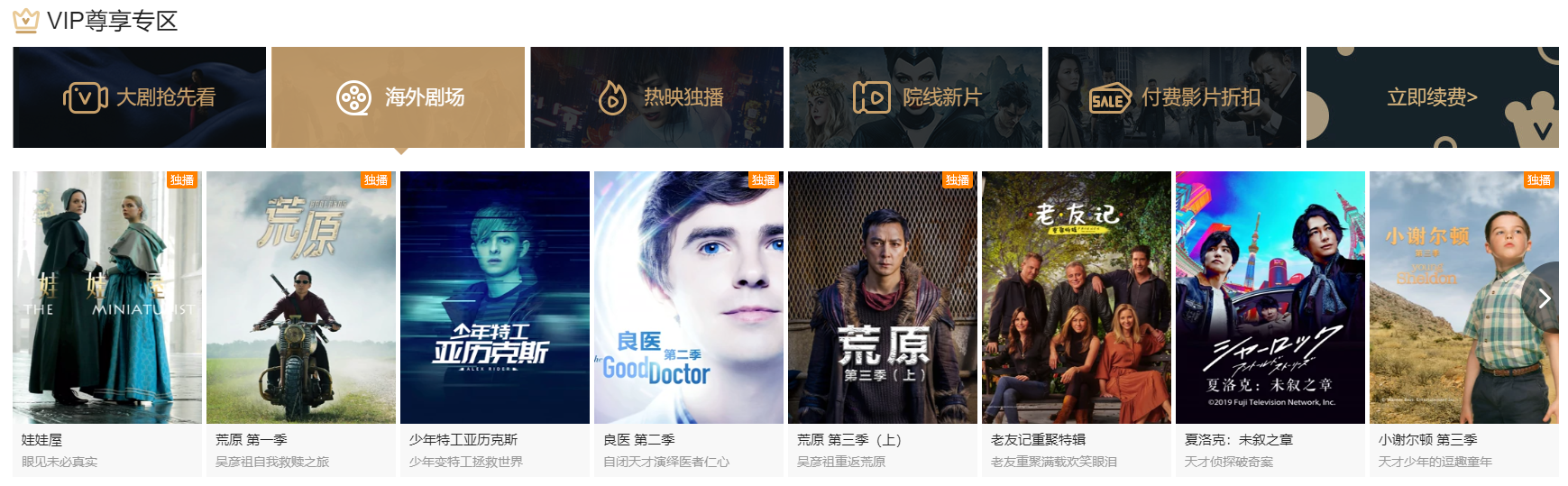Select the 海外剧场 tab
Viewport: 1568px width, 486px height.
398,97
